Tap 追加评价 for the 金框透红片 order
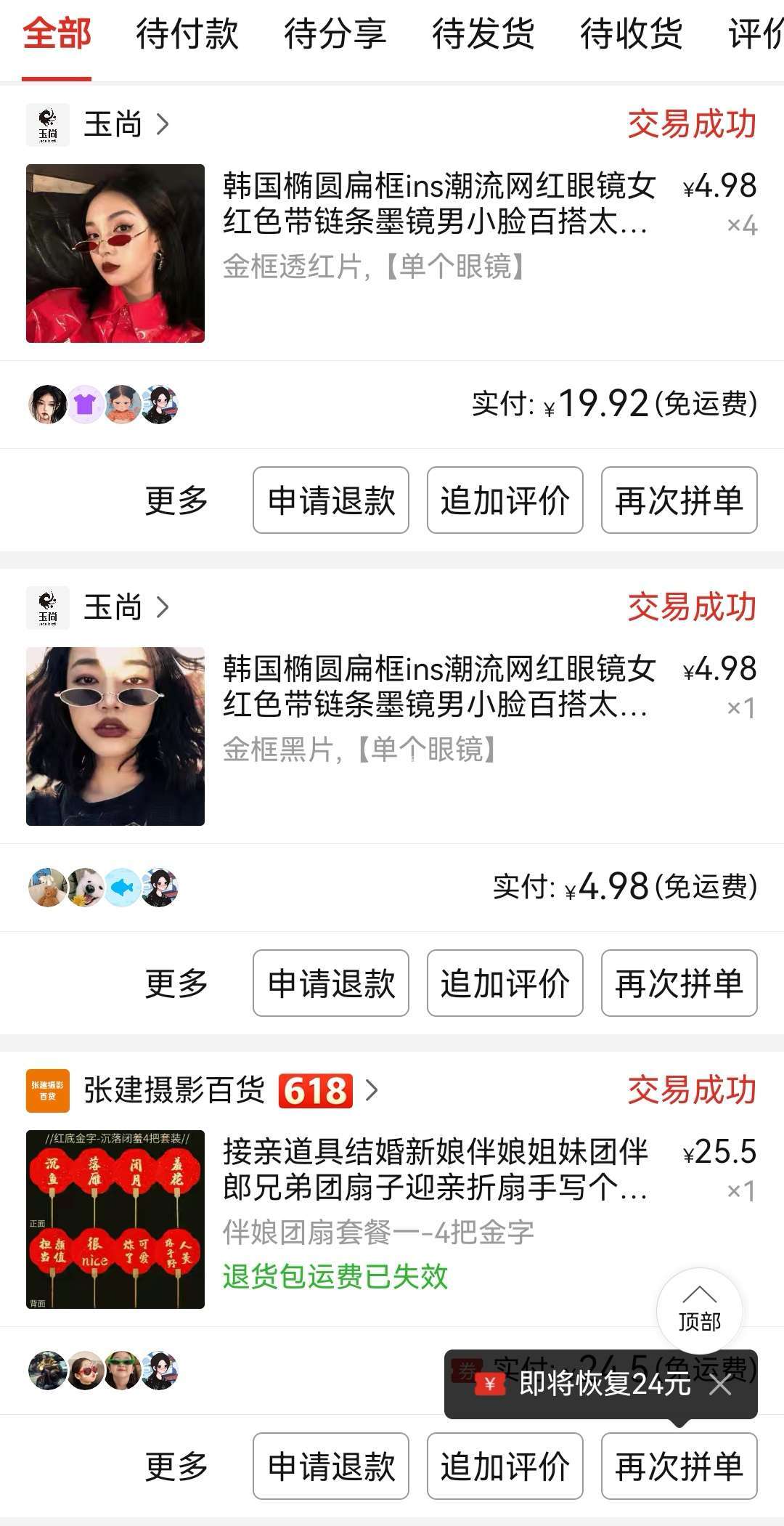The height and width of the screenshot is (1526, 784). pyautogui.click(x=505, y=500)
